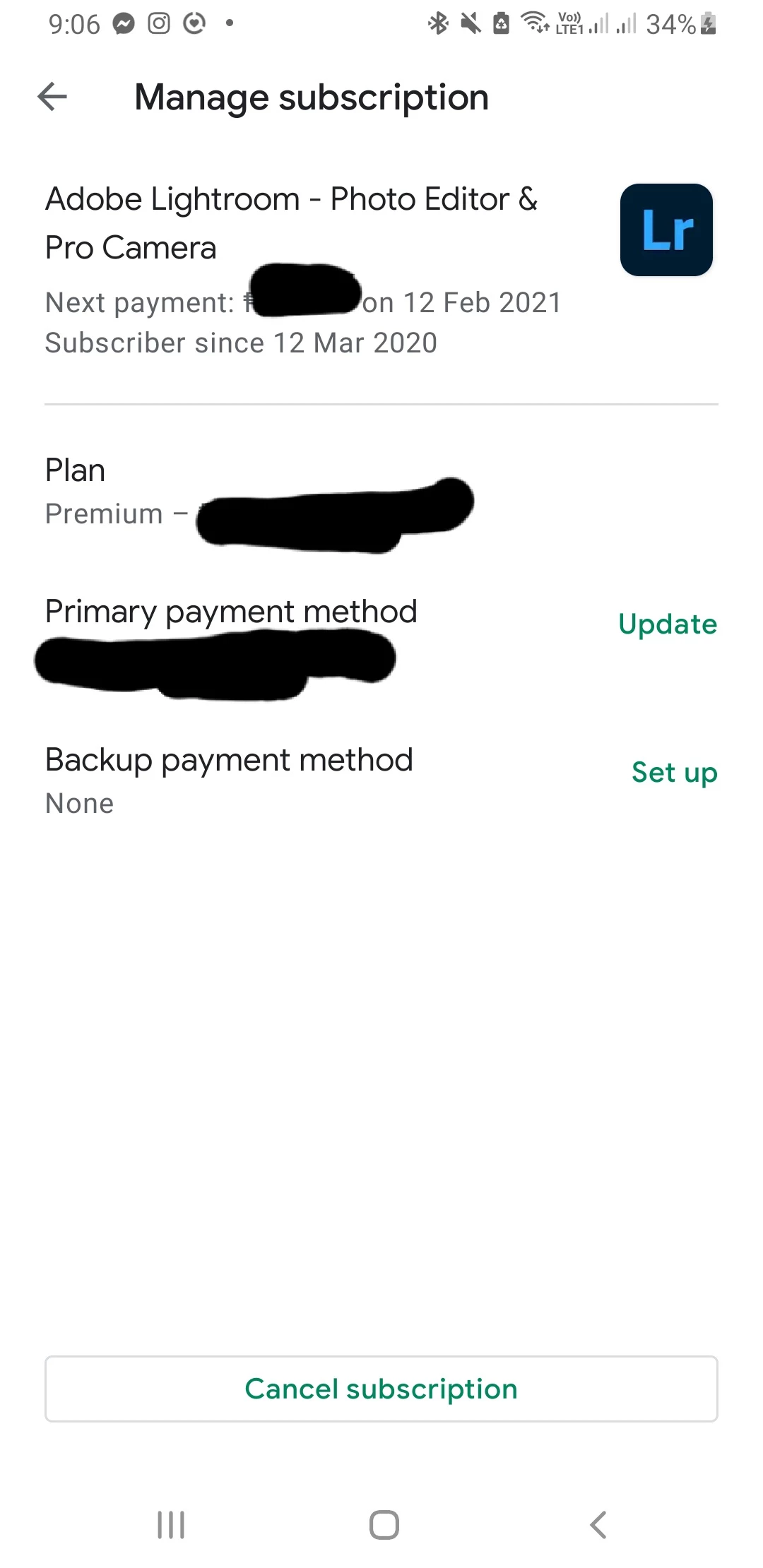Go back from Manage subscription
Viewport: 763px width, 1568px height.
pos(52,97)
